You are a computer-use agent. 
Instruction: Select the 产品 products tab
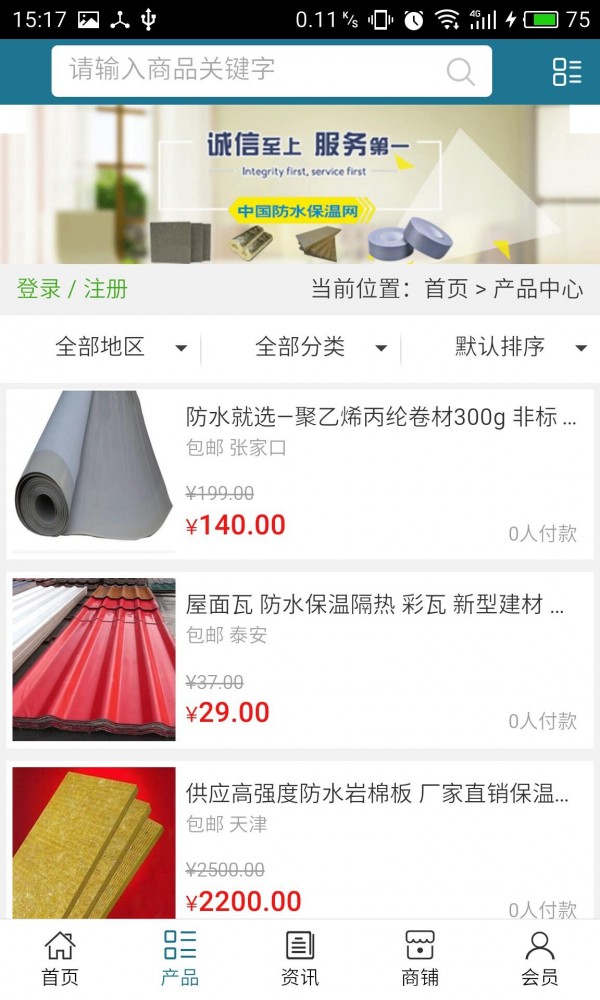[x=180, y=958]
